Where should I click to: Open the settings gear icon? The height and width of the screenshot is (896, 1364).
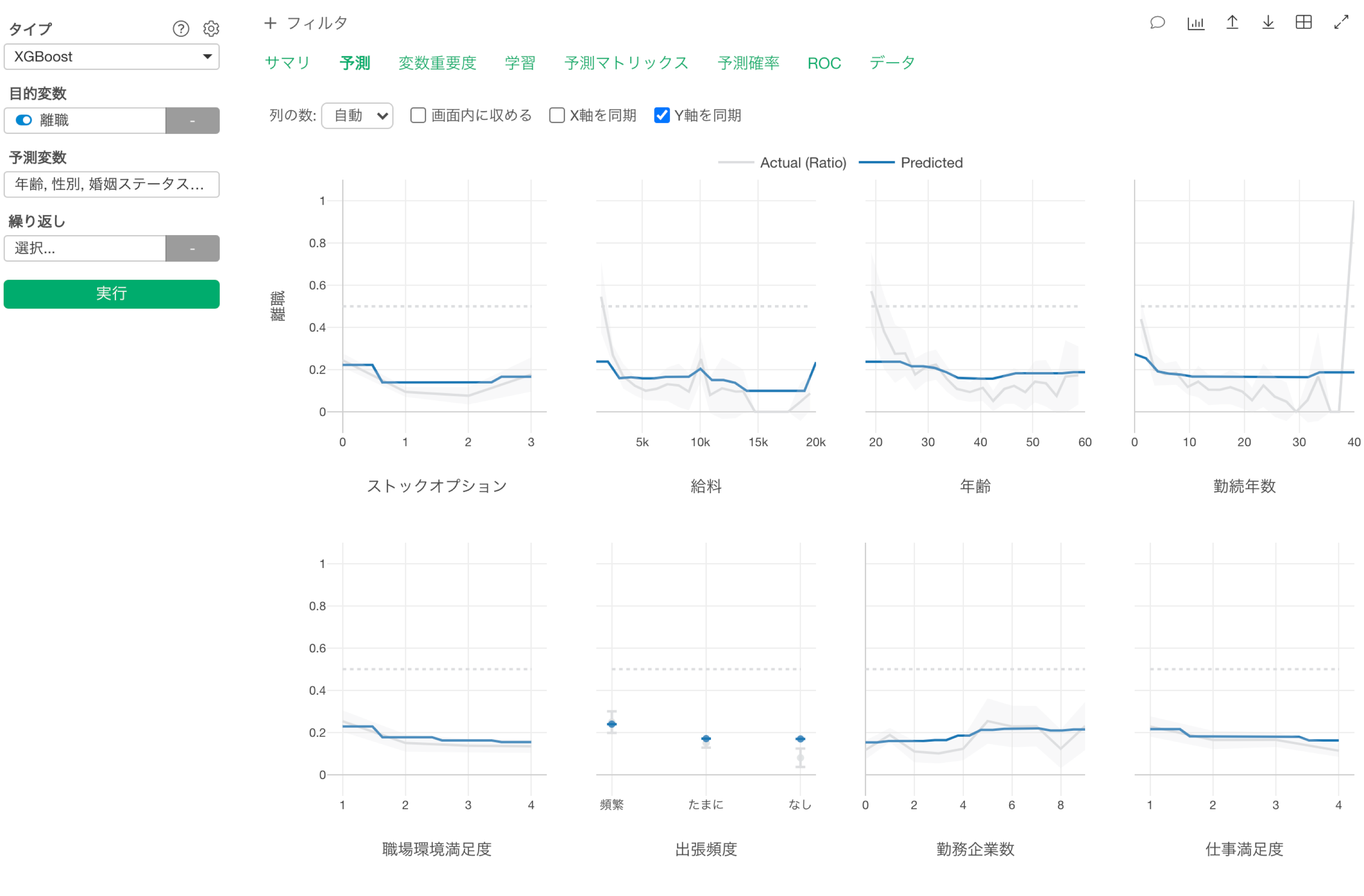click(211, 28)
